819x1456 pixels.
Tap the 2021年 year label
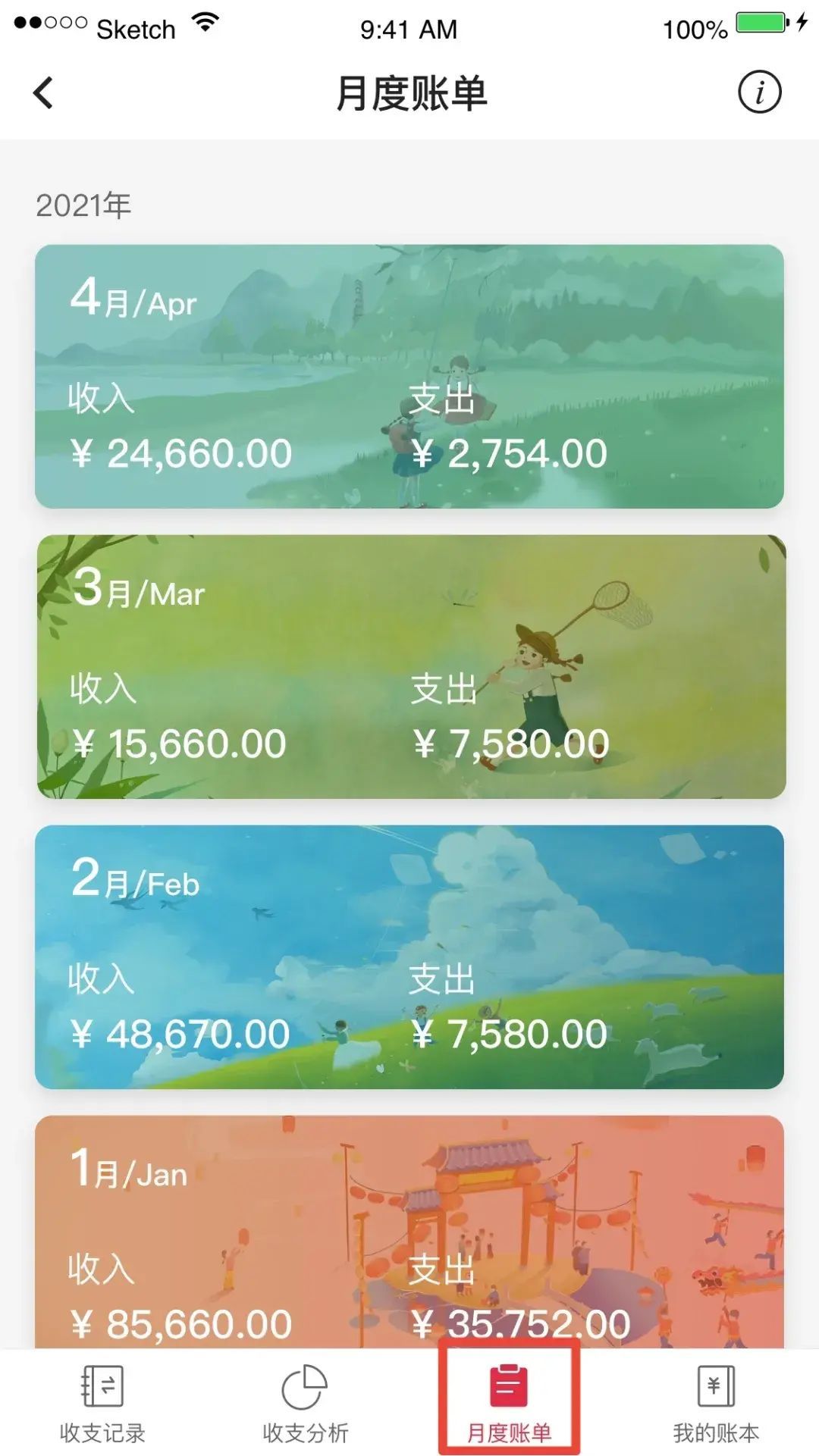pos(83,203)
